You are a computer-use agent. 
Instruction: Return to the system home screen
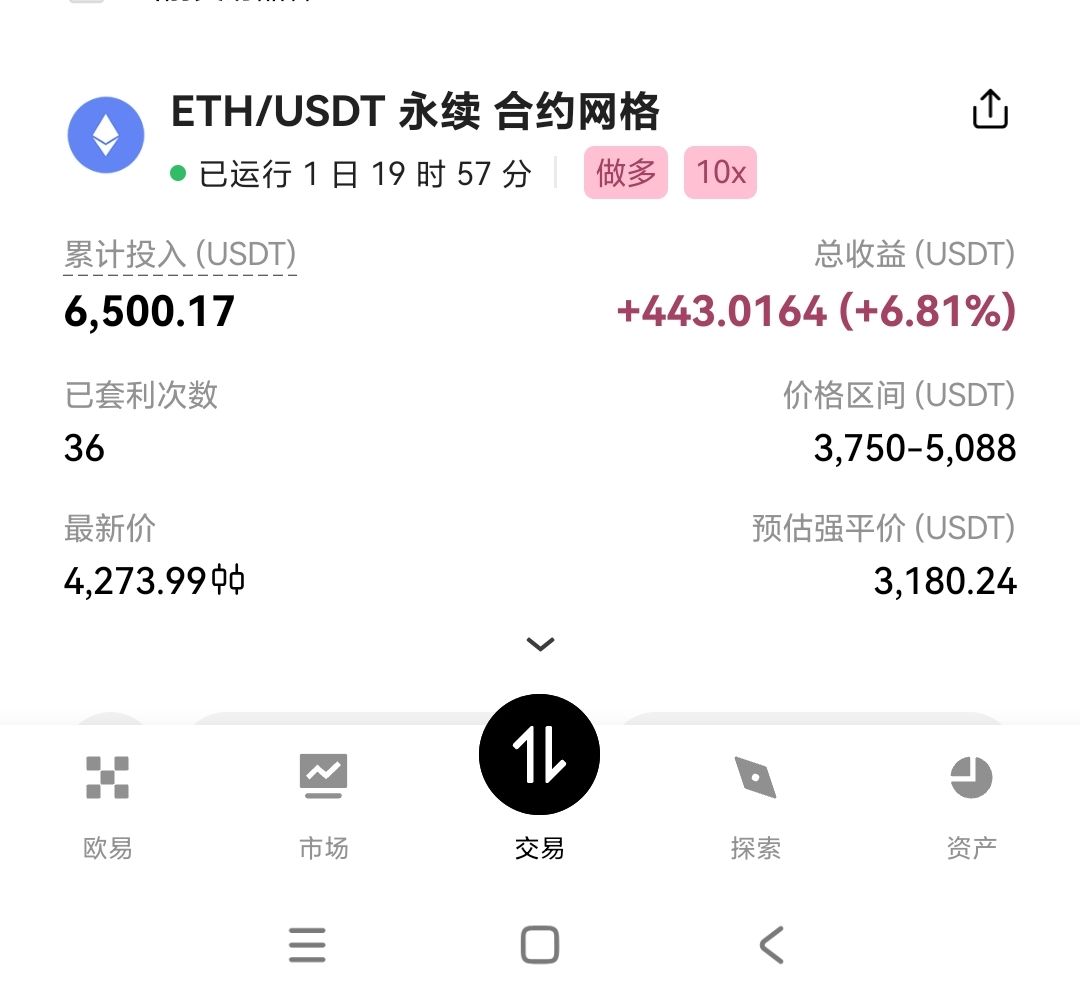[540, 944]
